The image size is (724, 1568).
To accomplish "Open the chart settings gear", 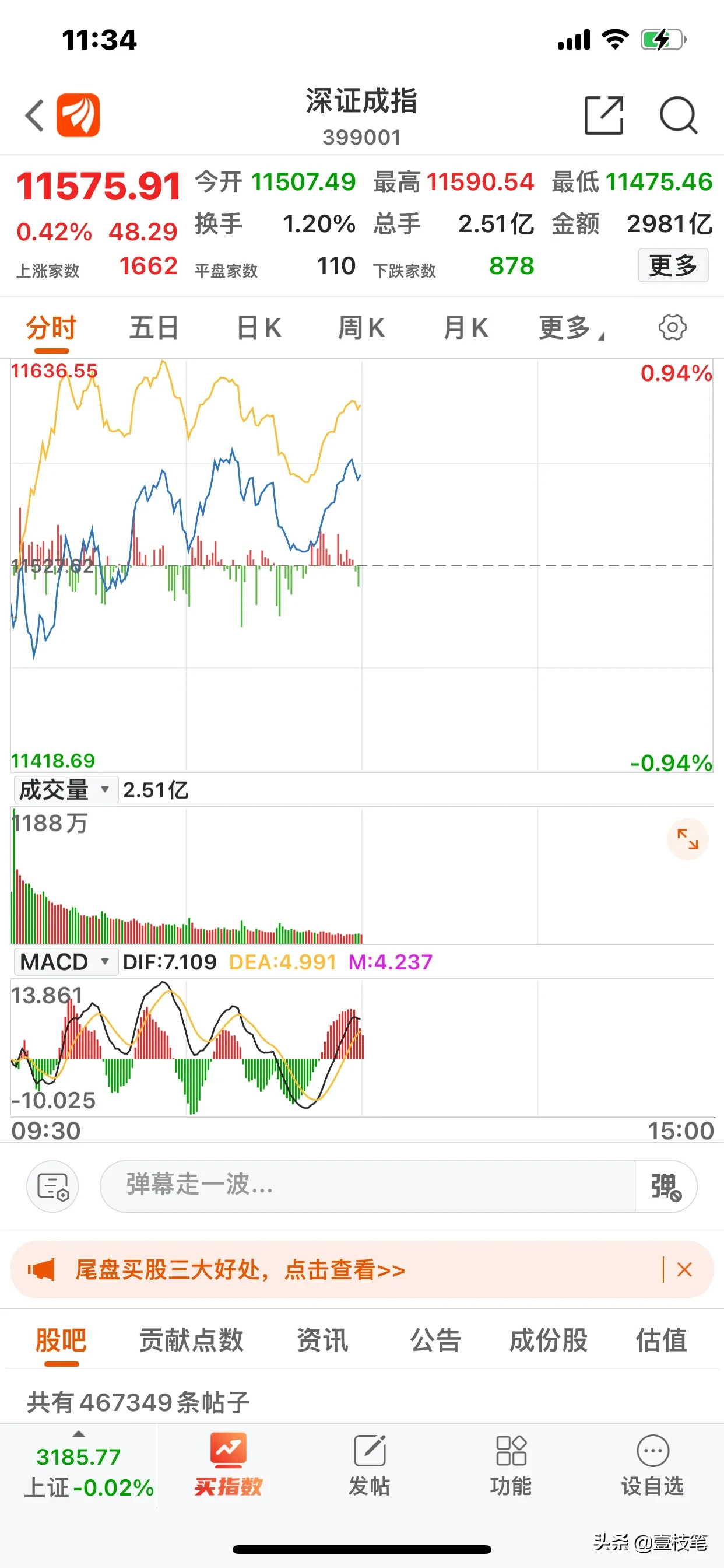I will 672,327.
